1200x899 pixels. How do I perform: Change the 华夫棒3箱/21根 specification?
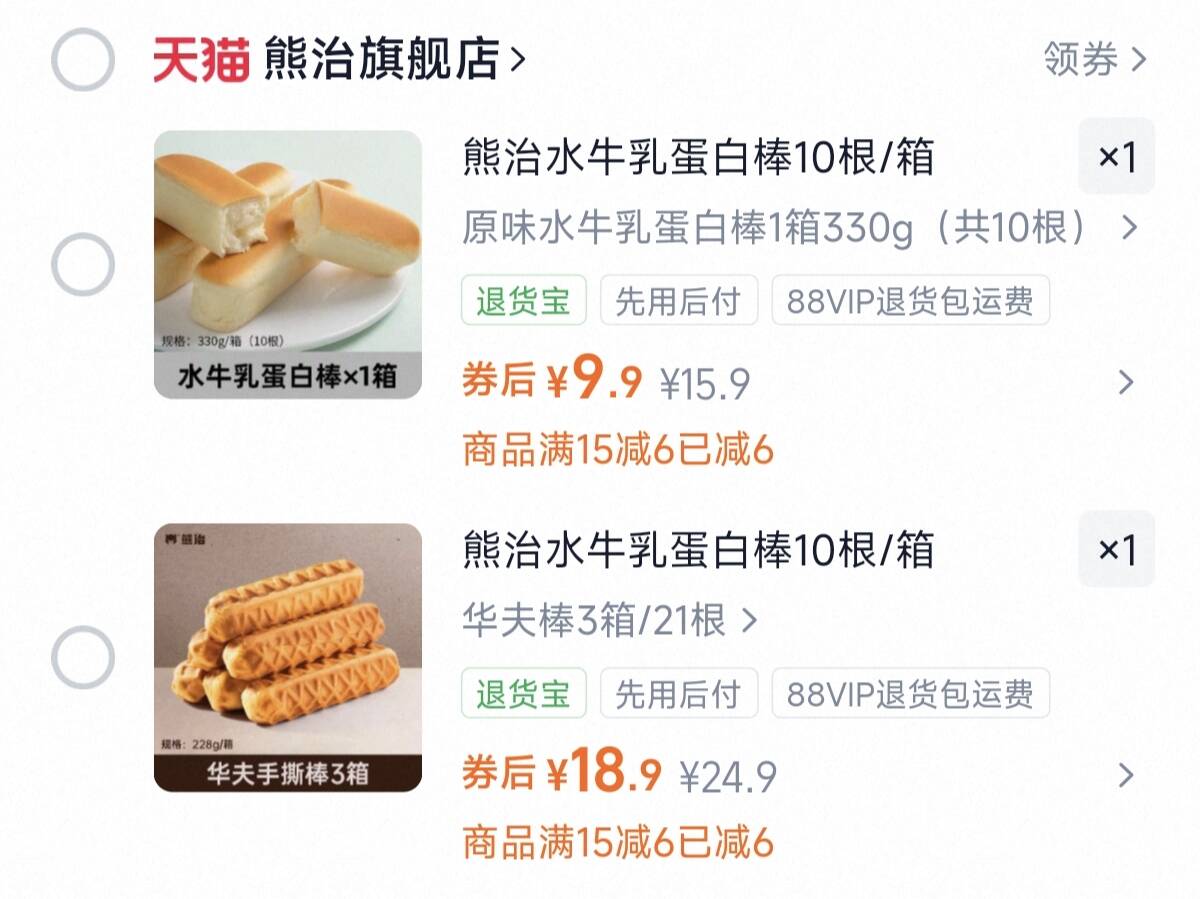610,621
